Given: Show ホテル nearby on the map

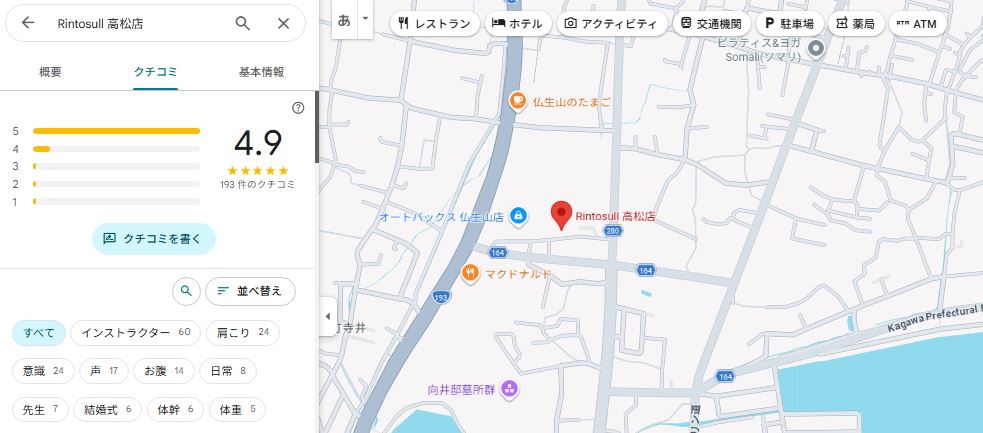Looking at the screenshot, I should [517, 23].
